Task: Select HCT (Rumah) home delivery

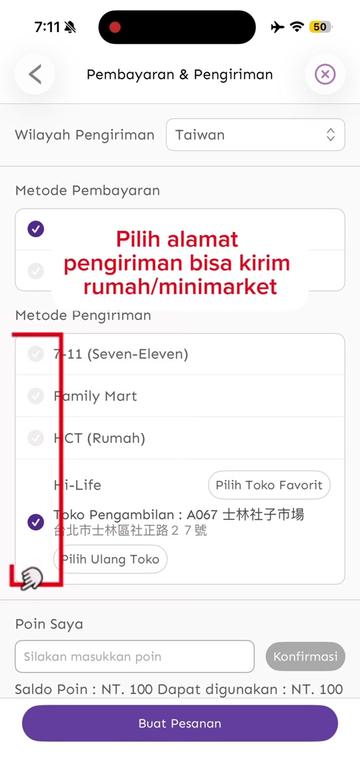Action: [180, 438]
